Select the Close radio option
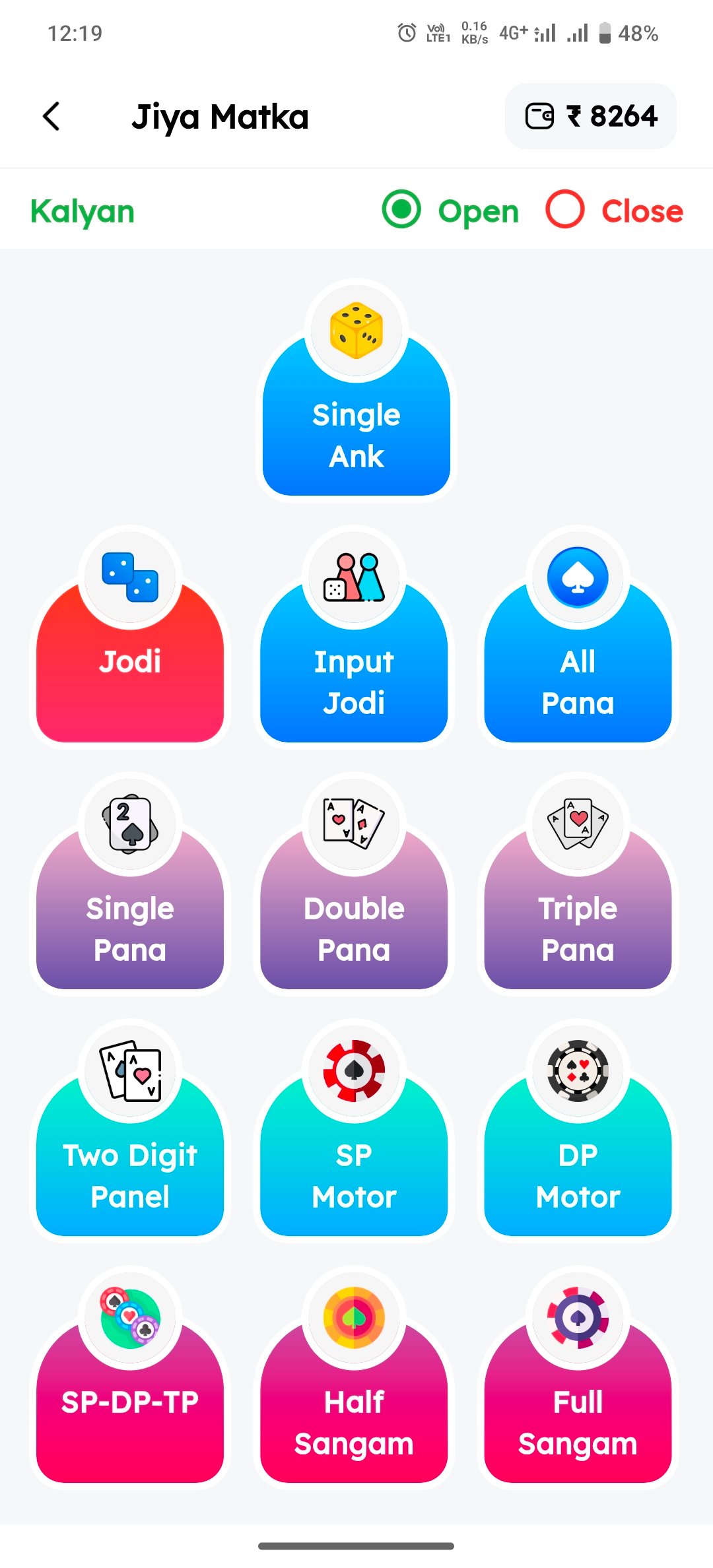Viewport: 713px width, 1568px height. 565,210
